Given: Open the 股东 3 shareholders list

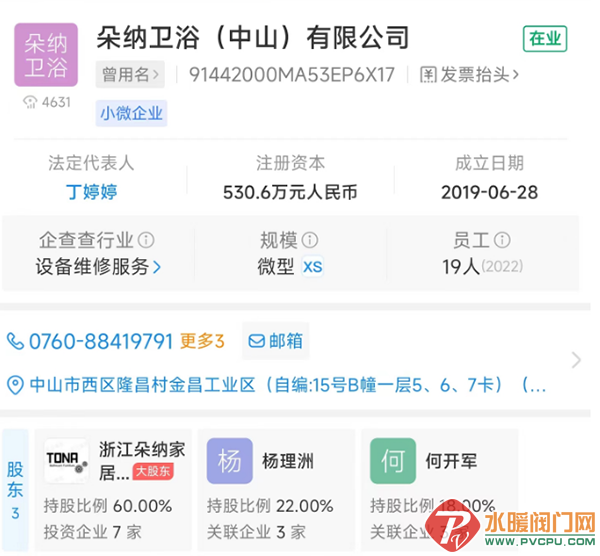Looking at the screenshot, I should 15,489.
